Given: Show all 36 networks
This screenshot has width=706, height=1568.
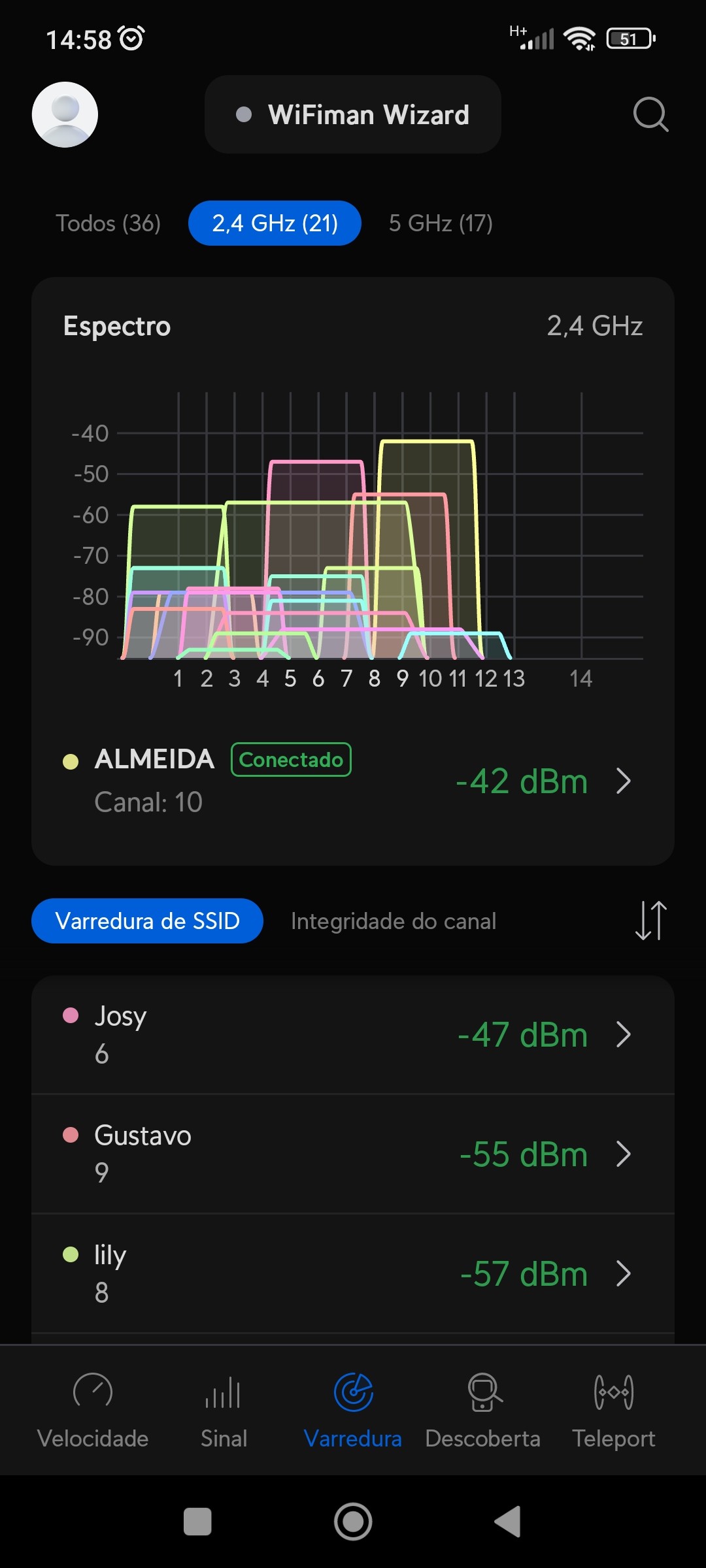Looking at the screenshot, I should click(x=108, y=223).
